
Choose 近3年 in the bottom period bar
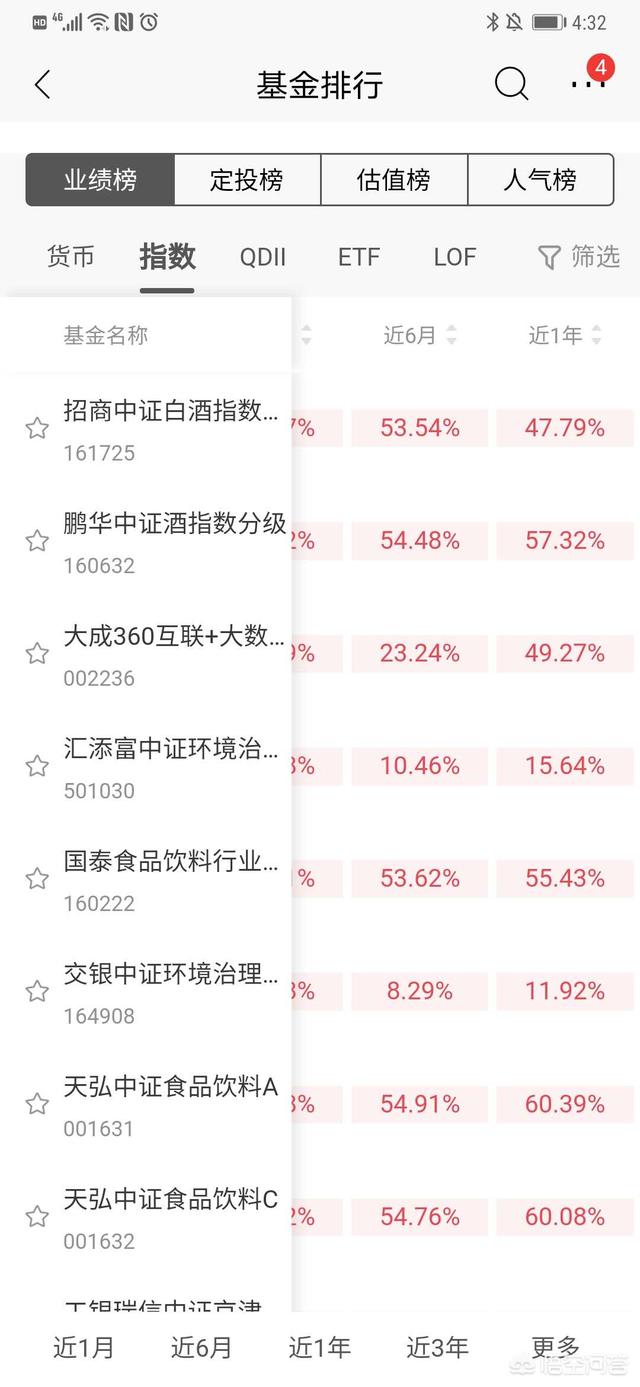coord(438,1347)
